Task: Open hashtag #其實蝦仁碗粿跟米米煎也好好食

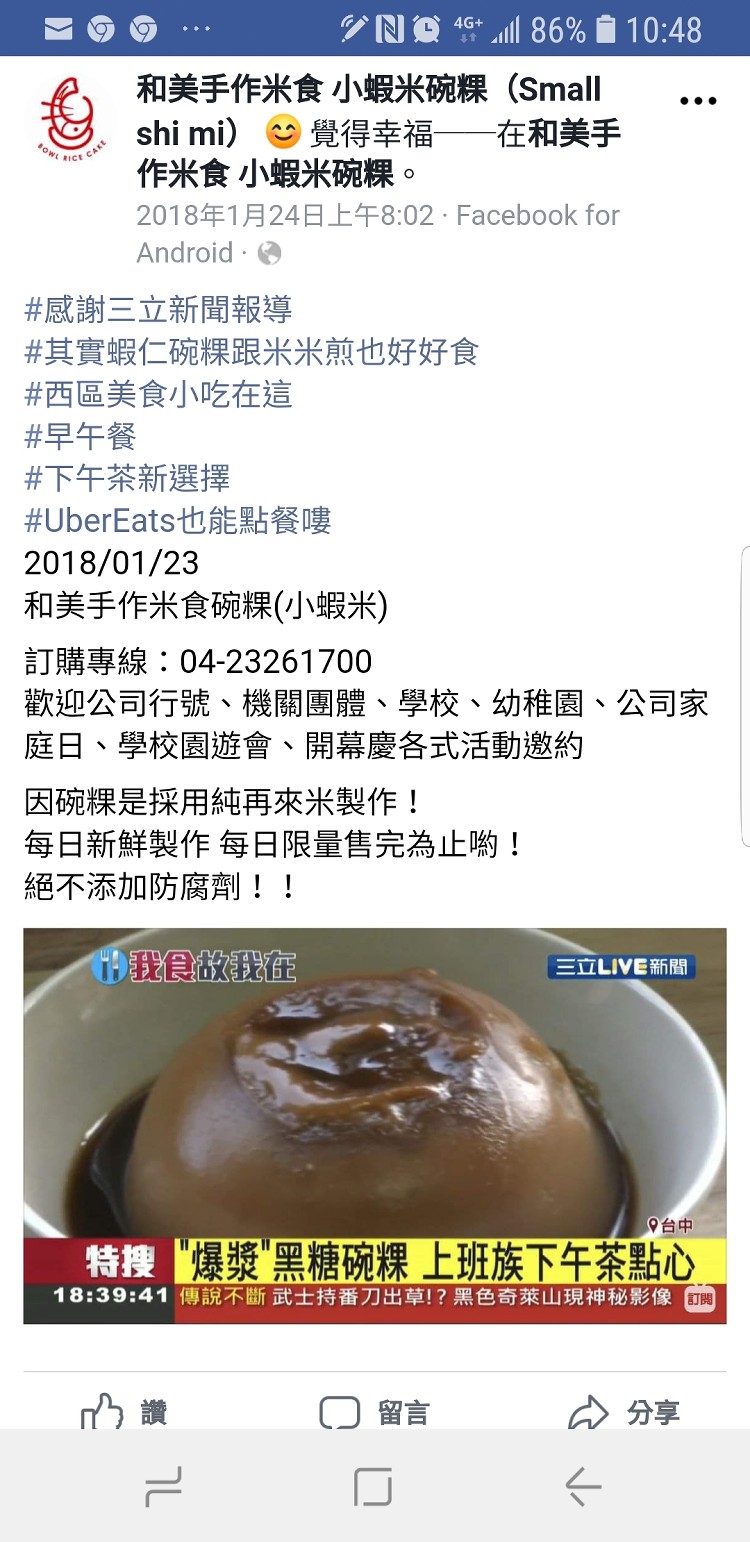Action: (252, 352)
